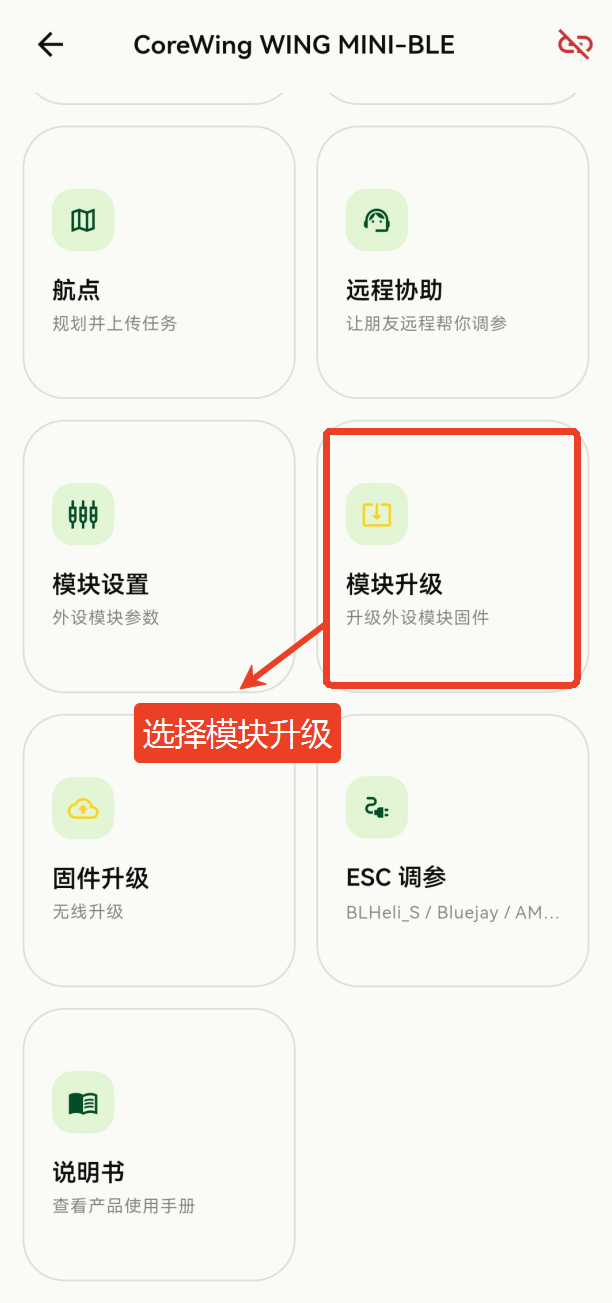612x1303 pixels.
Task: Tap the red disconnect link icon
Action: 575,45
